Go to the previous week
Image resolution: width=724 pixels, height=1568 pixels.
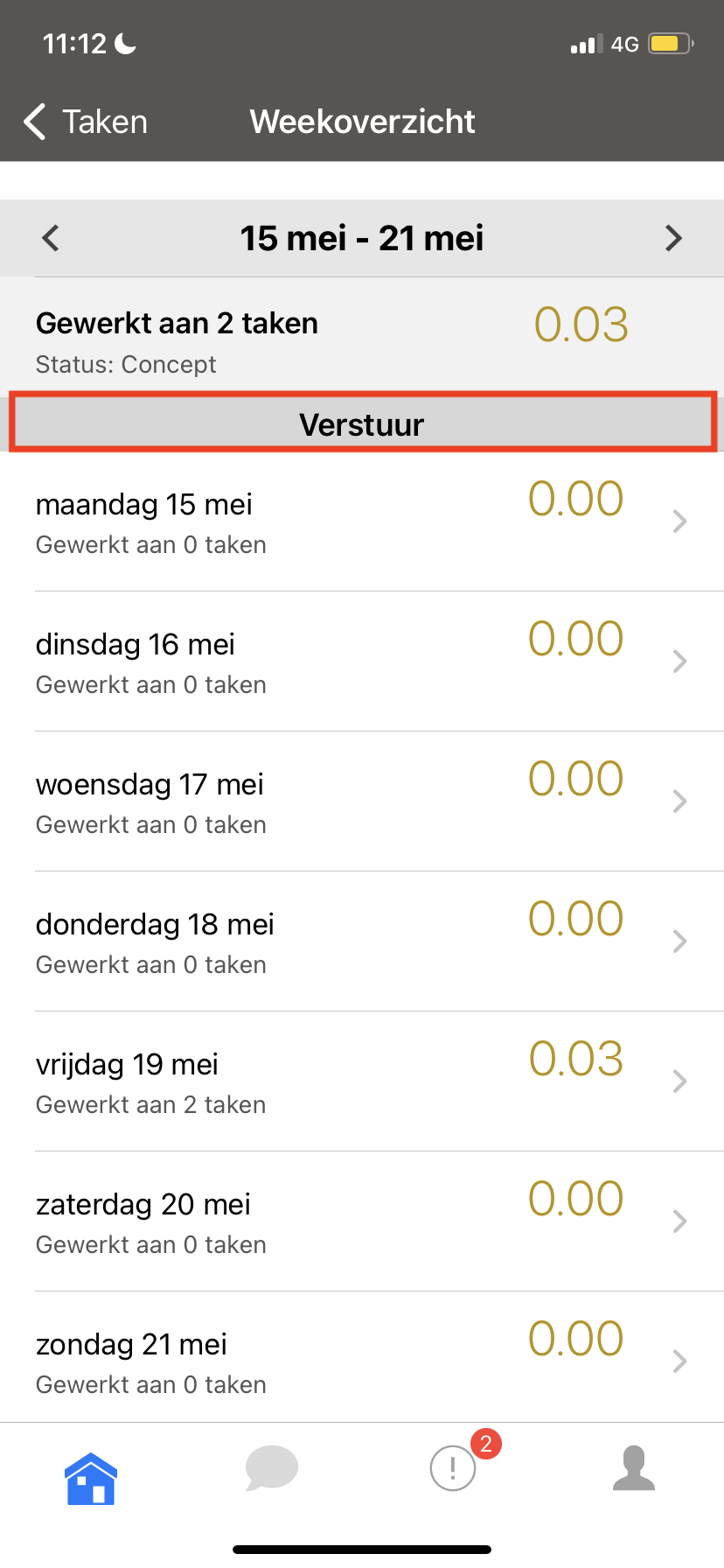51,238
